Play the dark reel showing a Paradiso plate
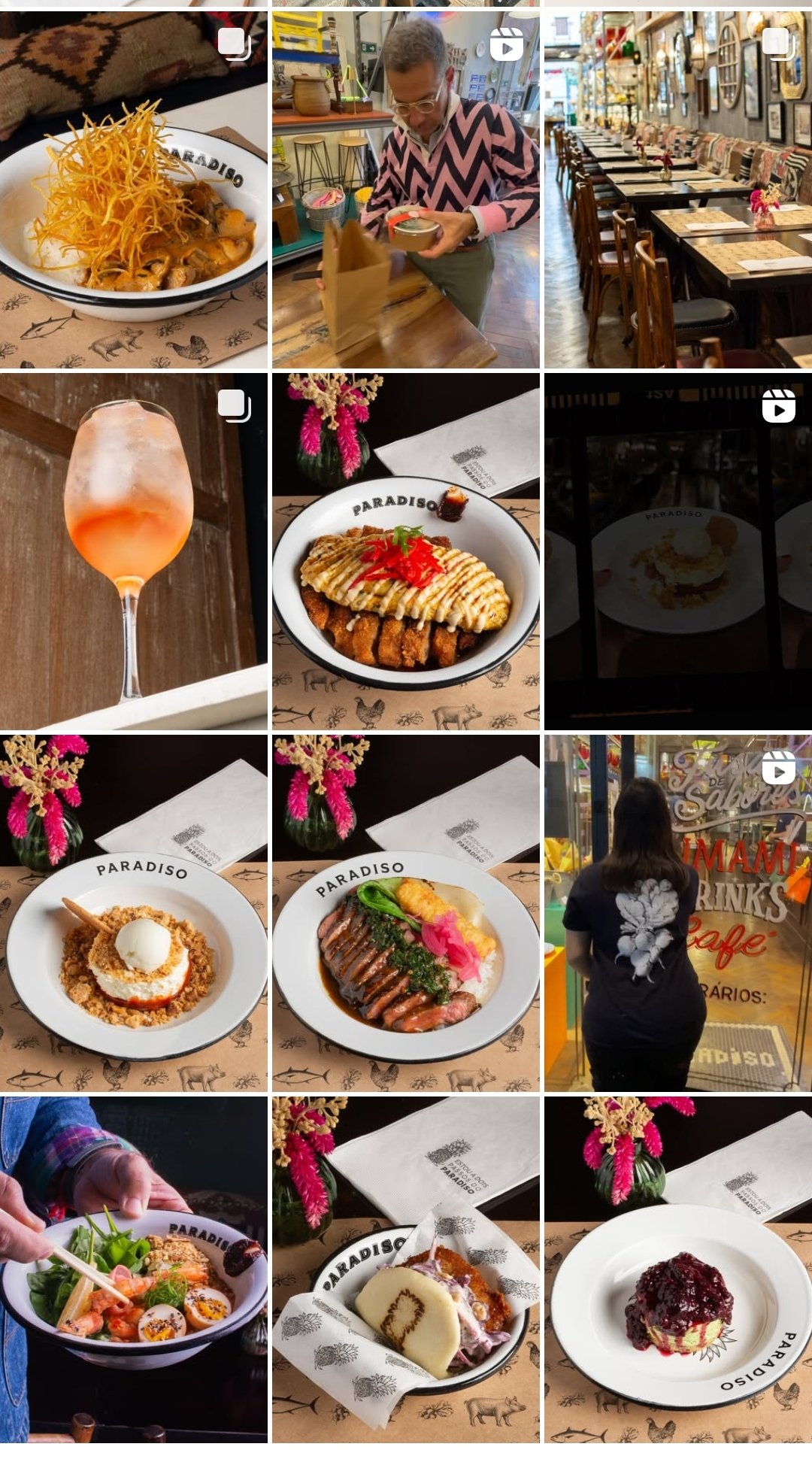The image size is (812, 1468). (678, 551)
